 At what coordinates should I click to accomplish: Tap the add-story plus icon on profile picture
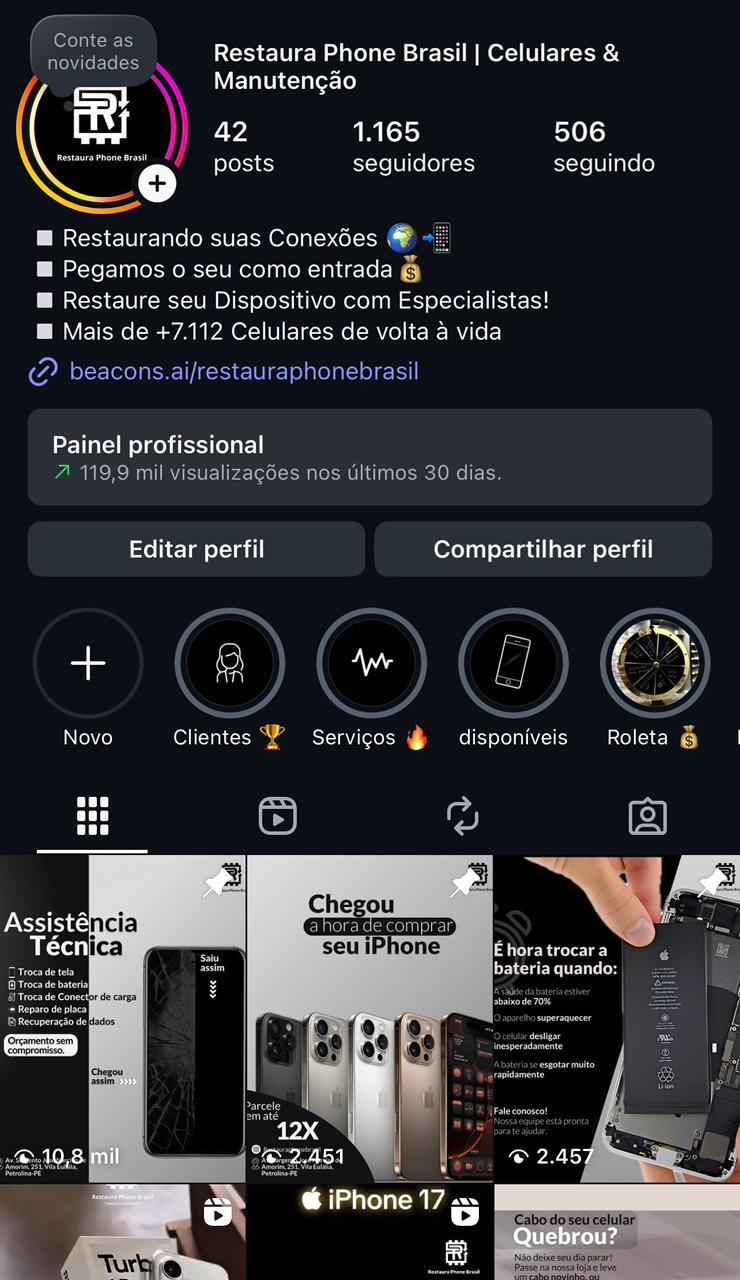click(157, 184)
